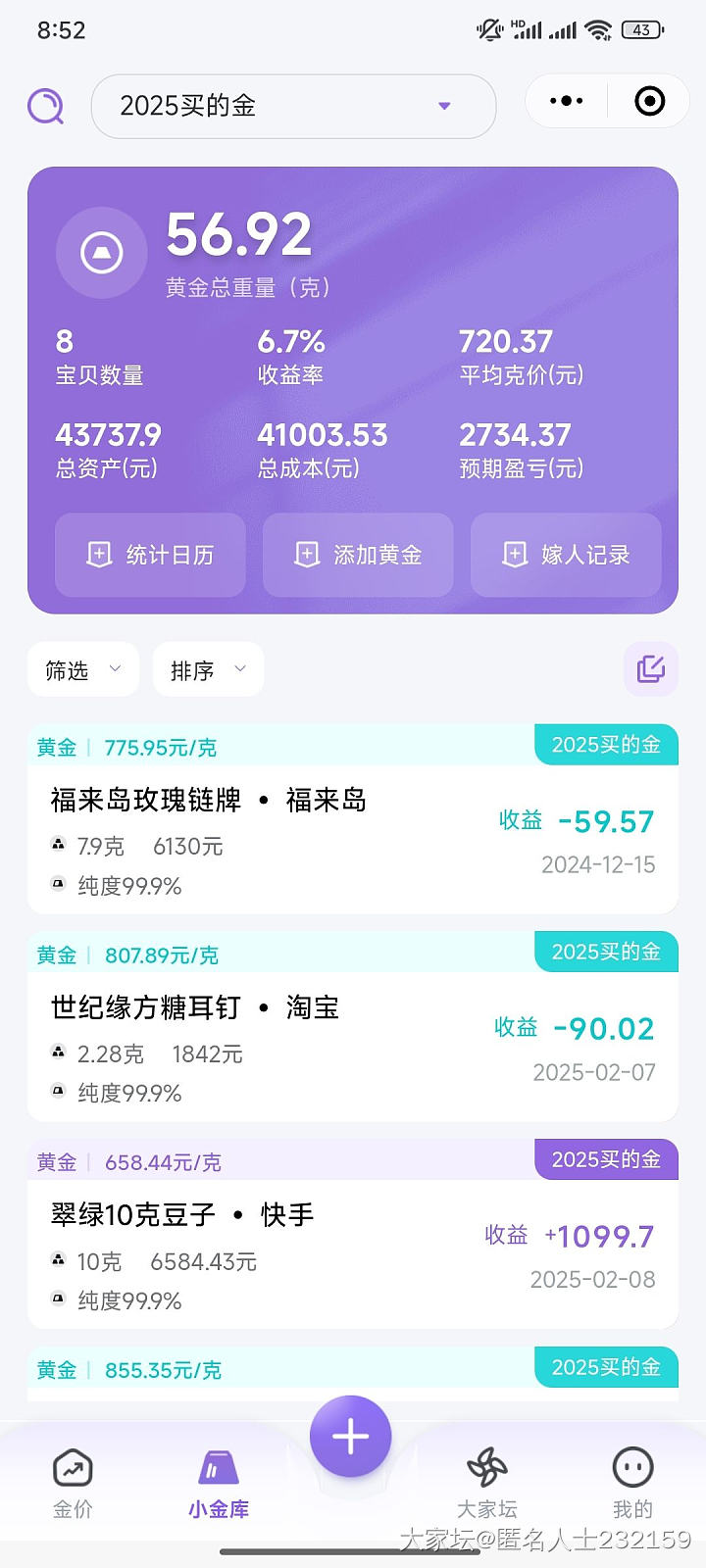Open the 我的 profile tab
This screenshot has height=1568, width=706.
pyautogui.click(x=632, y=1483)
